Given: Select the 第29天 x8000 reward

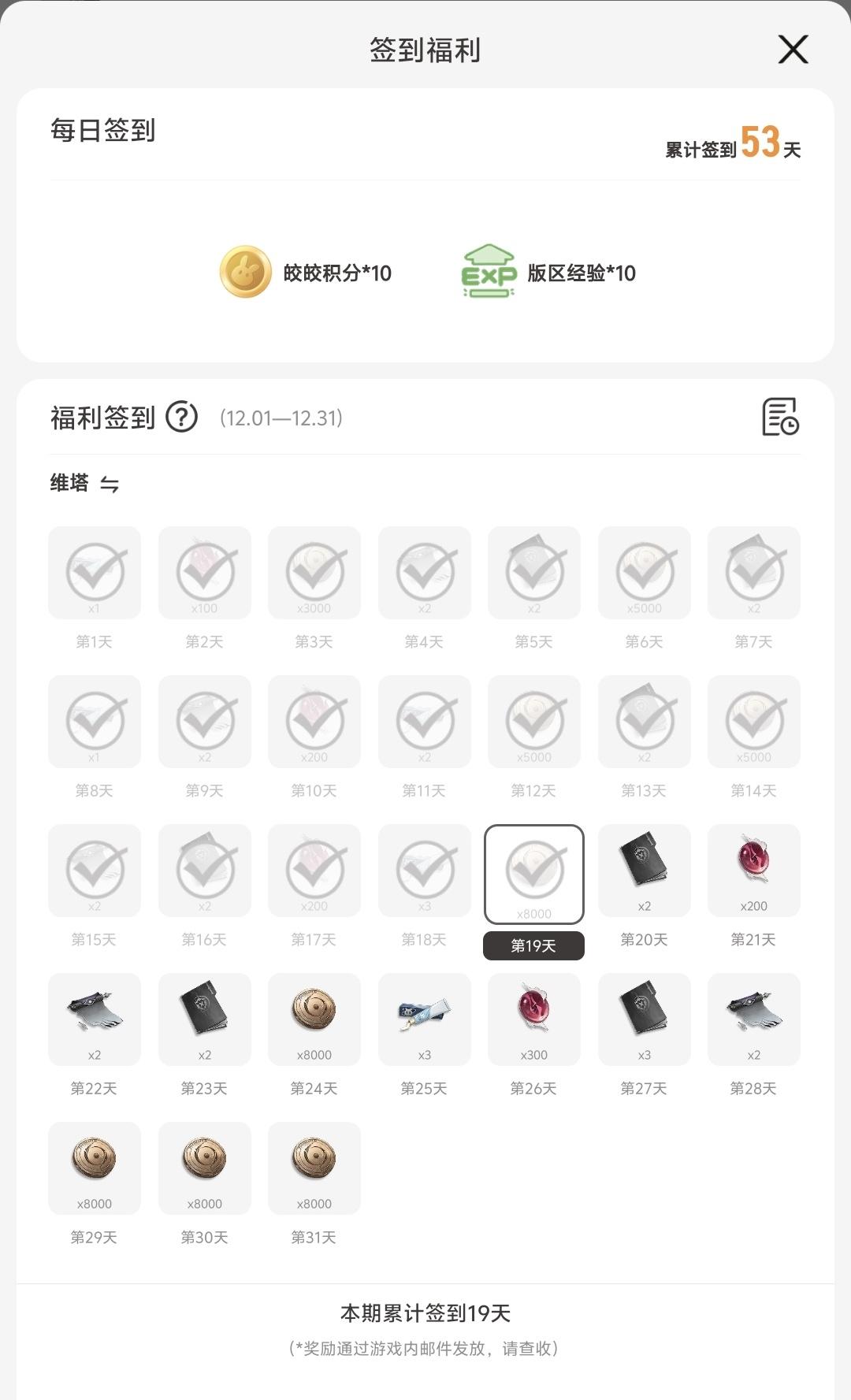Looking at the screenshot, I should 95,1168.
